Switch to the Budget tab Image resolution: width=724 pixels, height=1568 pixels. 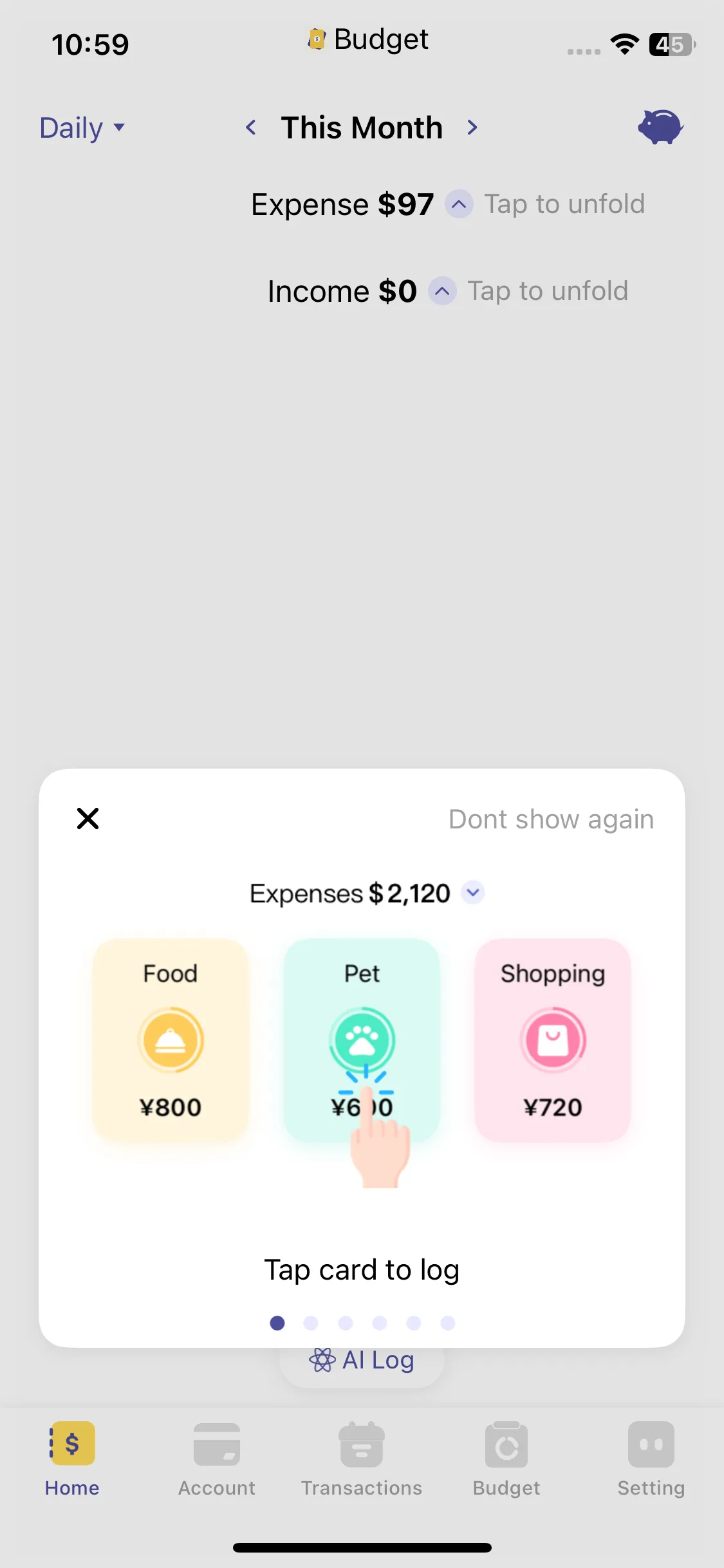[506, 1459]
